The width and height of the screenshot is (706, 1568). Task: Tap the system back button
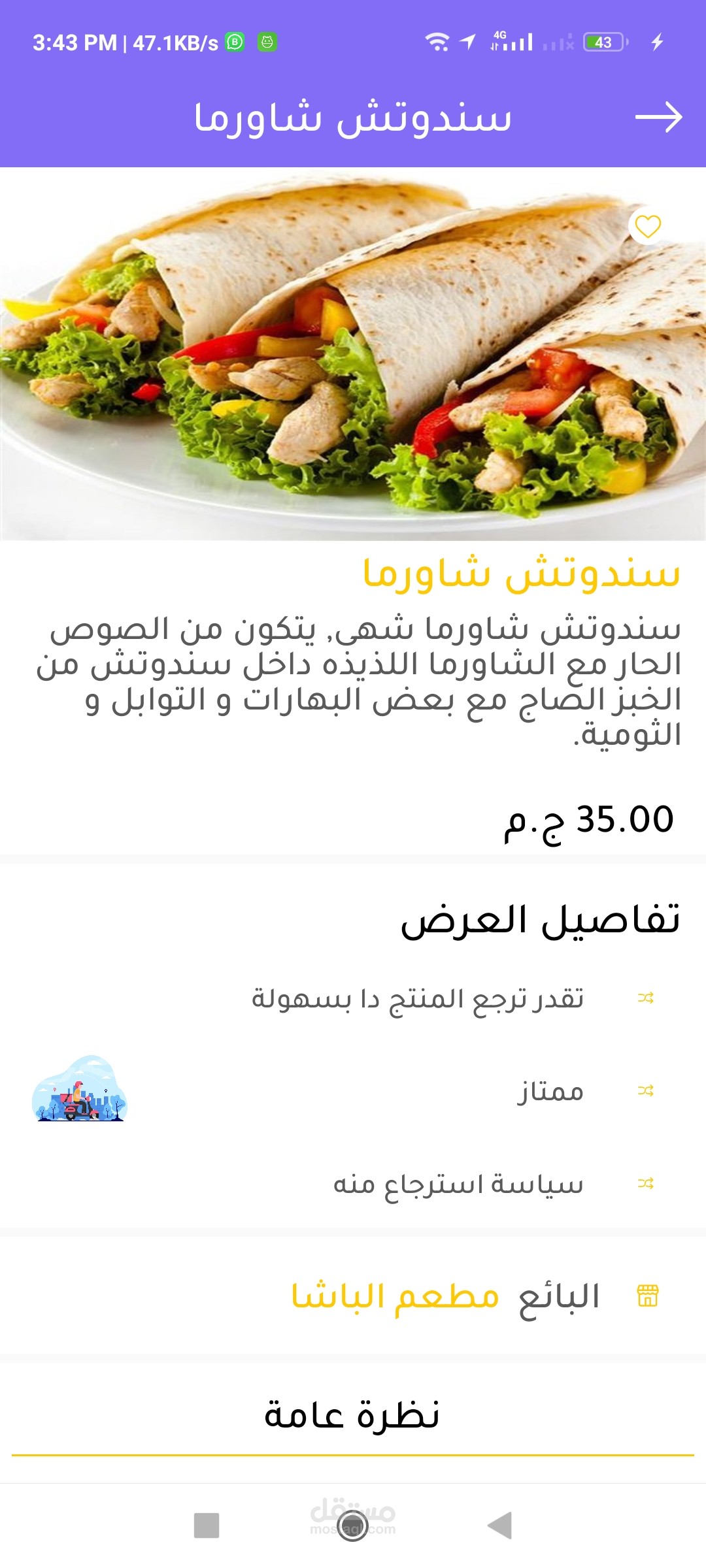pyautogui.click(x=500, y=1526)
